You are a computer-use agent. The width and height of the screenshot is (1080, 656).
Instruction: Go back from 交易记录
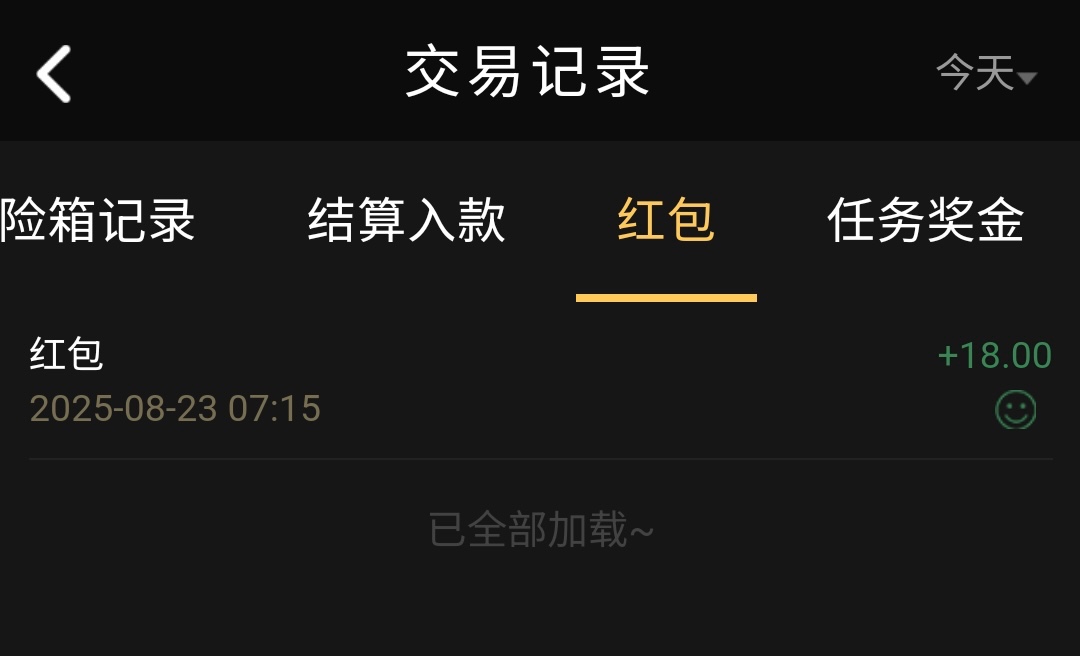point(54,74)
